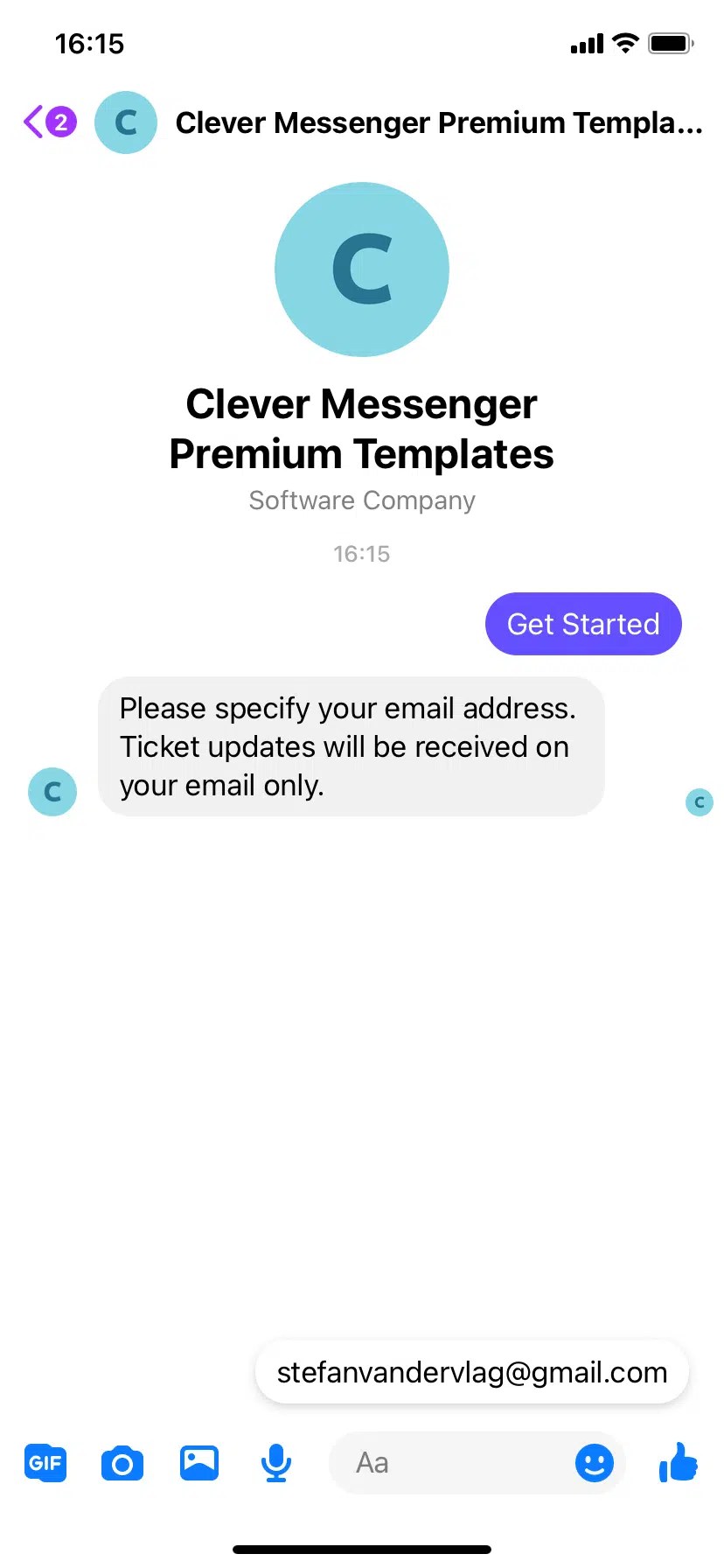Send a thumbs-up like

tap(679, 1462)
